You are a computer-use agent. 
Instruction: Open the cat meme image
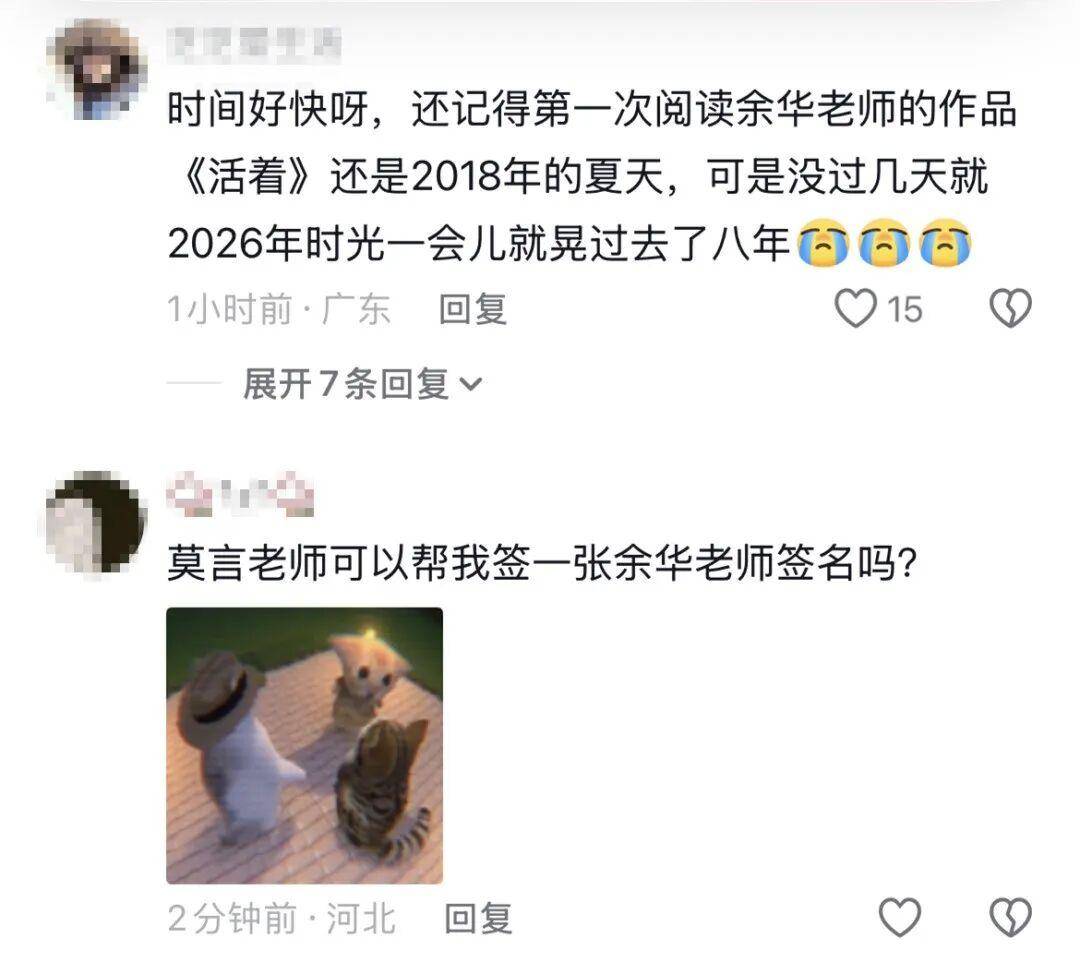pos(304,745)
